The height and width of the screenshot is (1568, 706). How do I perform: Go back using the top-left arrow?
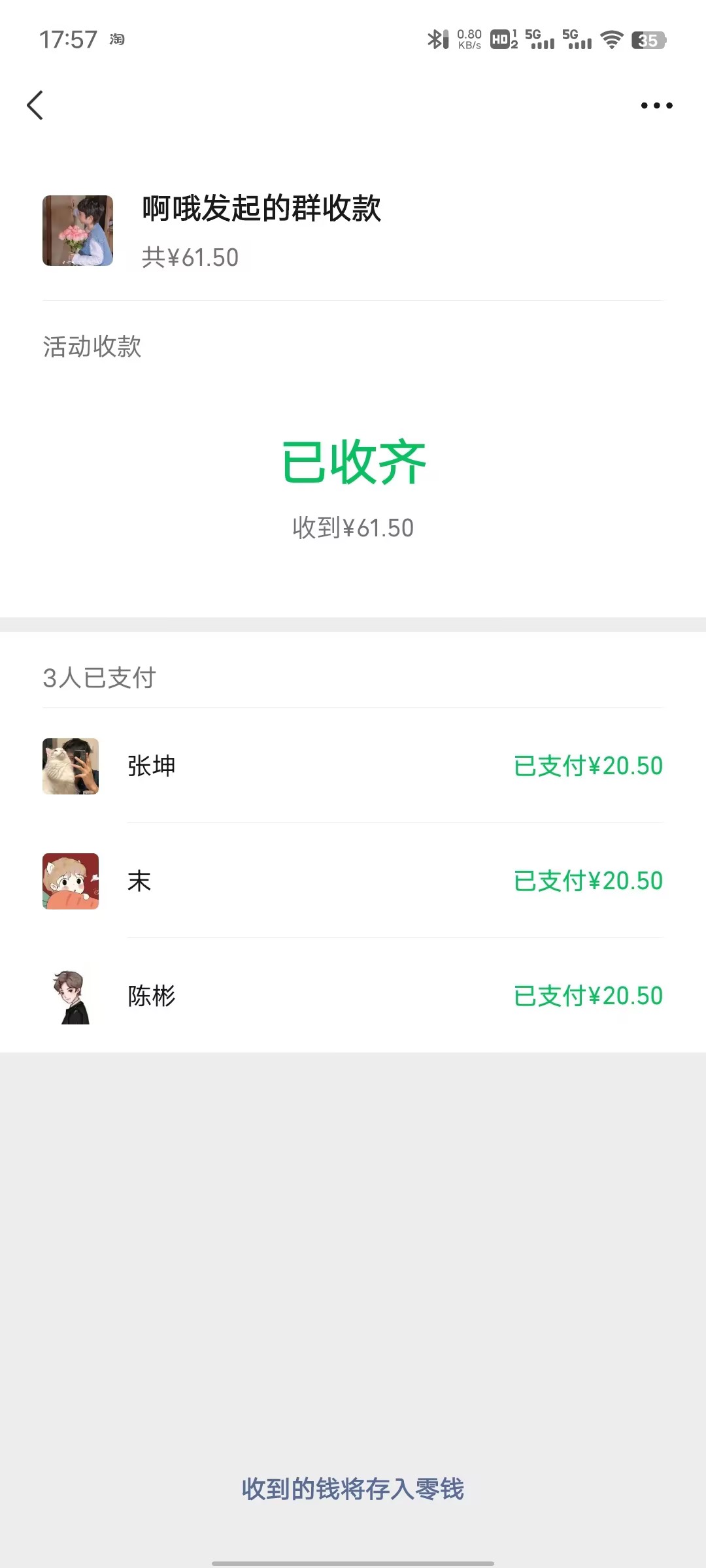pos(35,105)
